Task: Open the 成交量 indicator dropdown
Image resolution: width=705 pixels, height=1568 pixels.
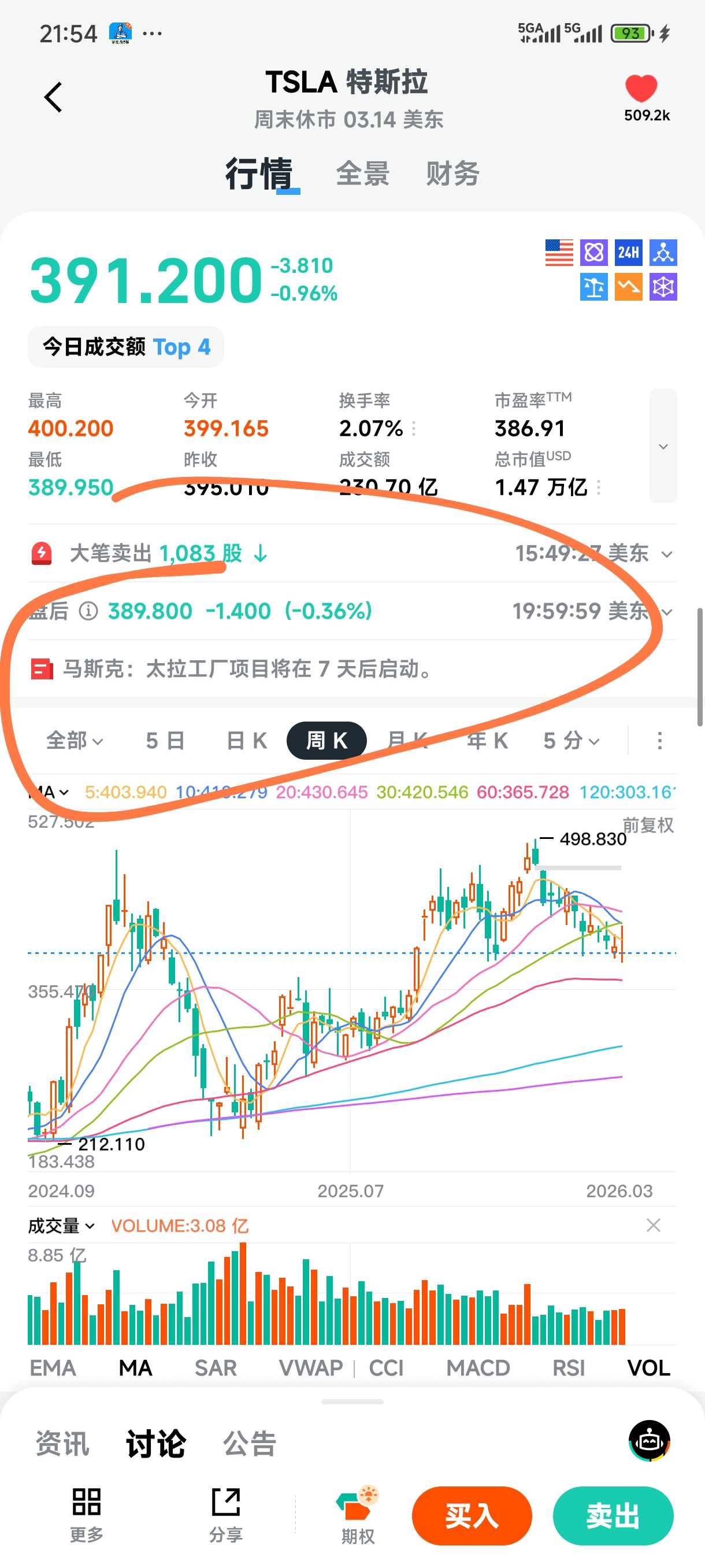Action: tap(61, 1226)
